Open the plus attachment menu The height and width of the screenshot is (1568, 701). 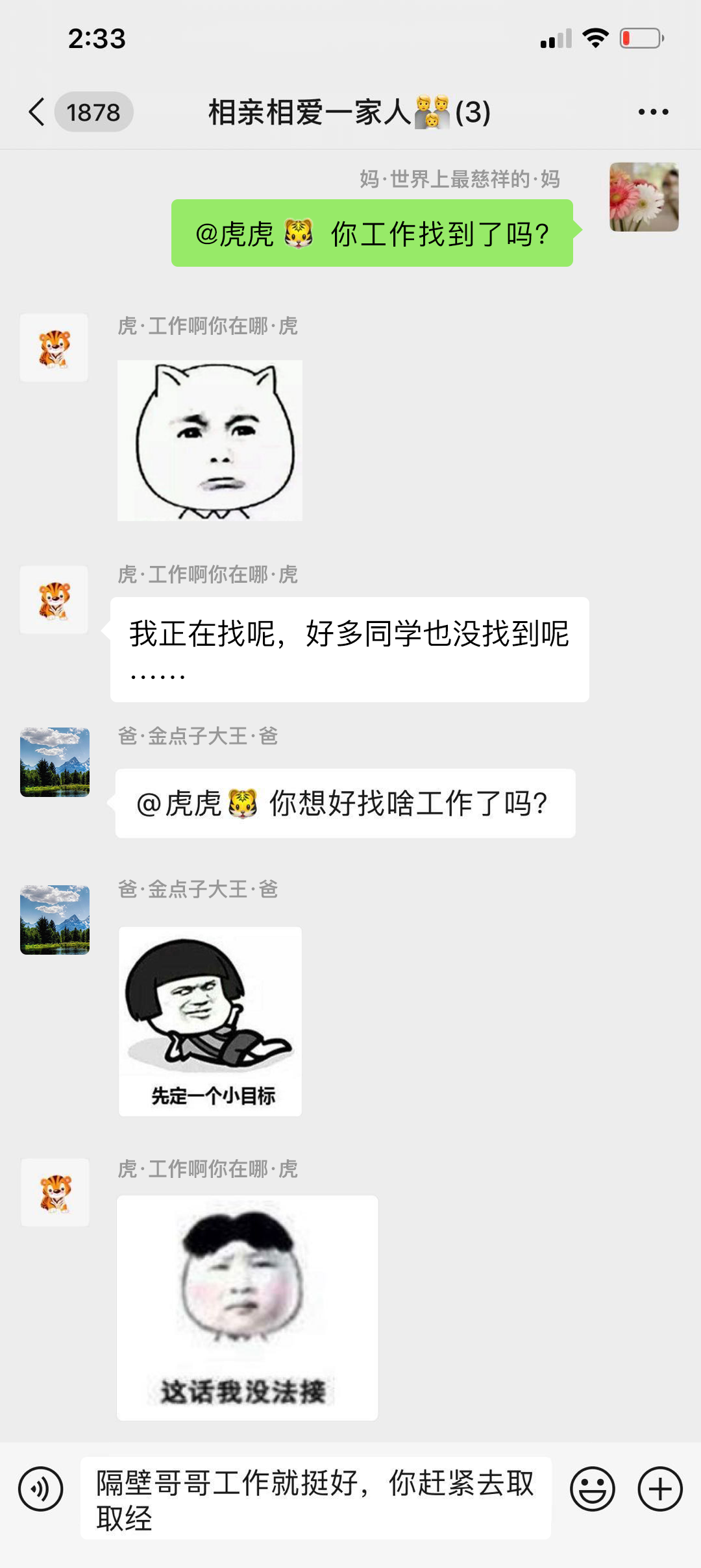click(x=660, y=1489)
